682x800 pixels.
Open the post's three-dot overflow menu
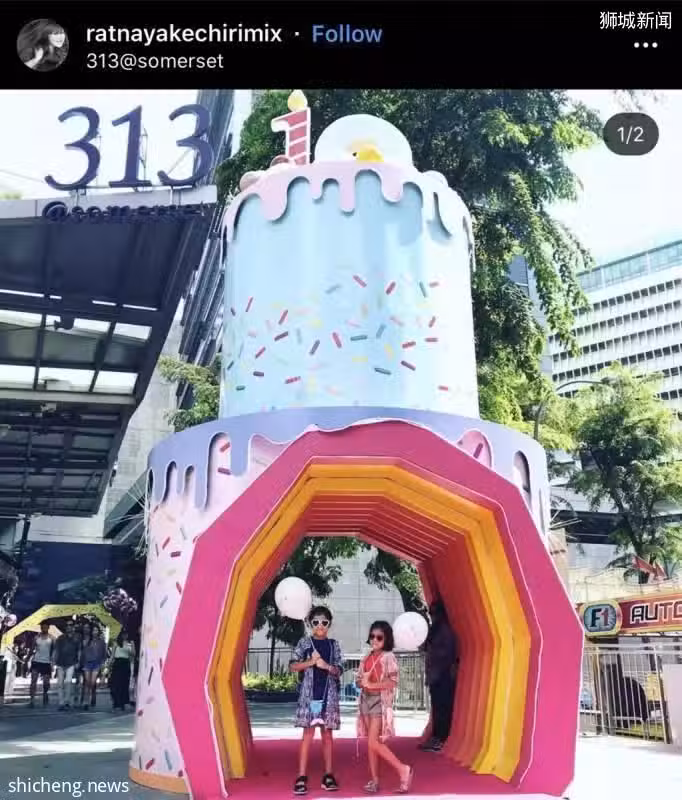pos(646,45)
